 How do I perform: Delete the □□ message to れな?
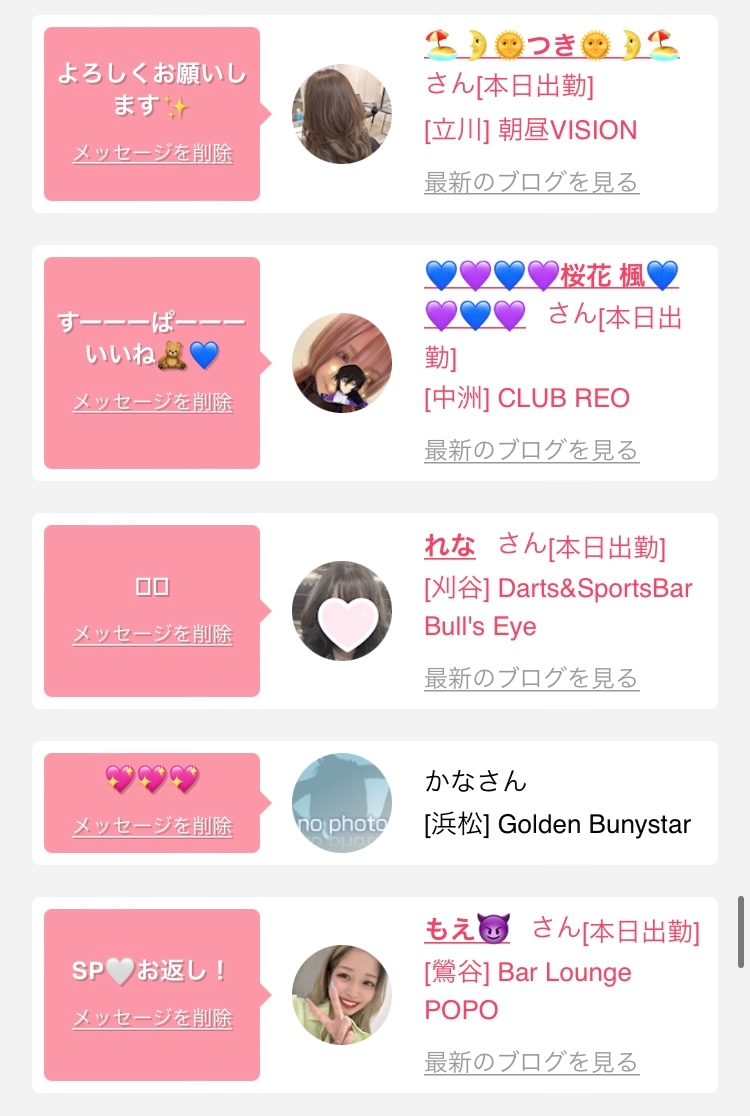click(153, 634)
